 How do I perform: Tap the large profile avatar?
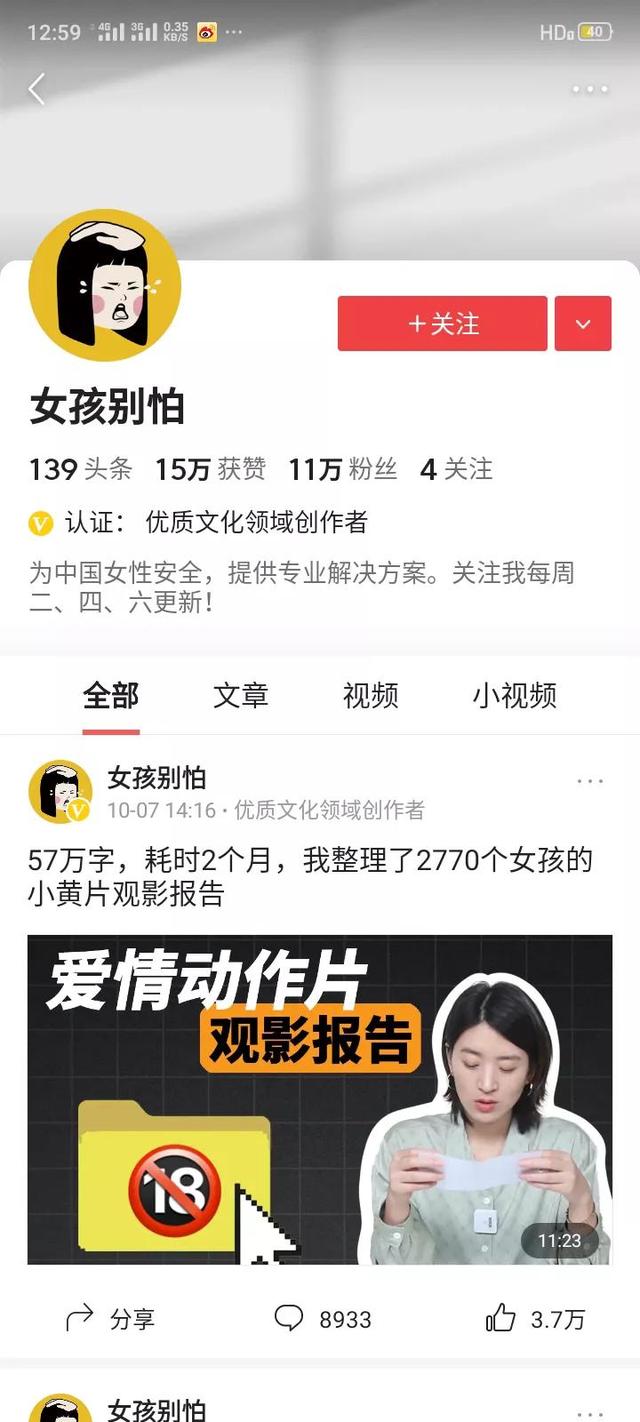(105, 285)
